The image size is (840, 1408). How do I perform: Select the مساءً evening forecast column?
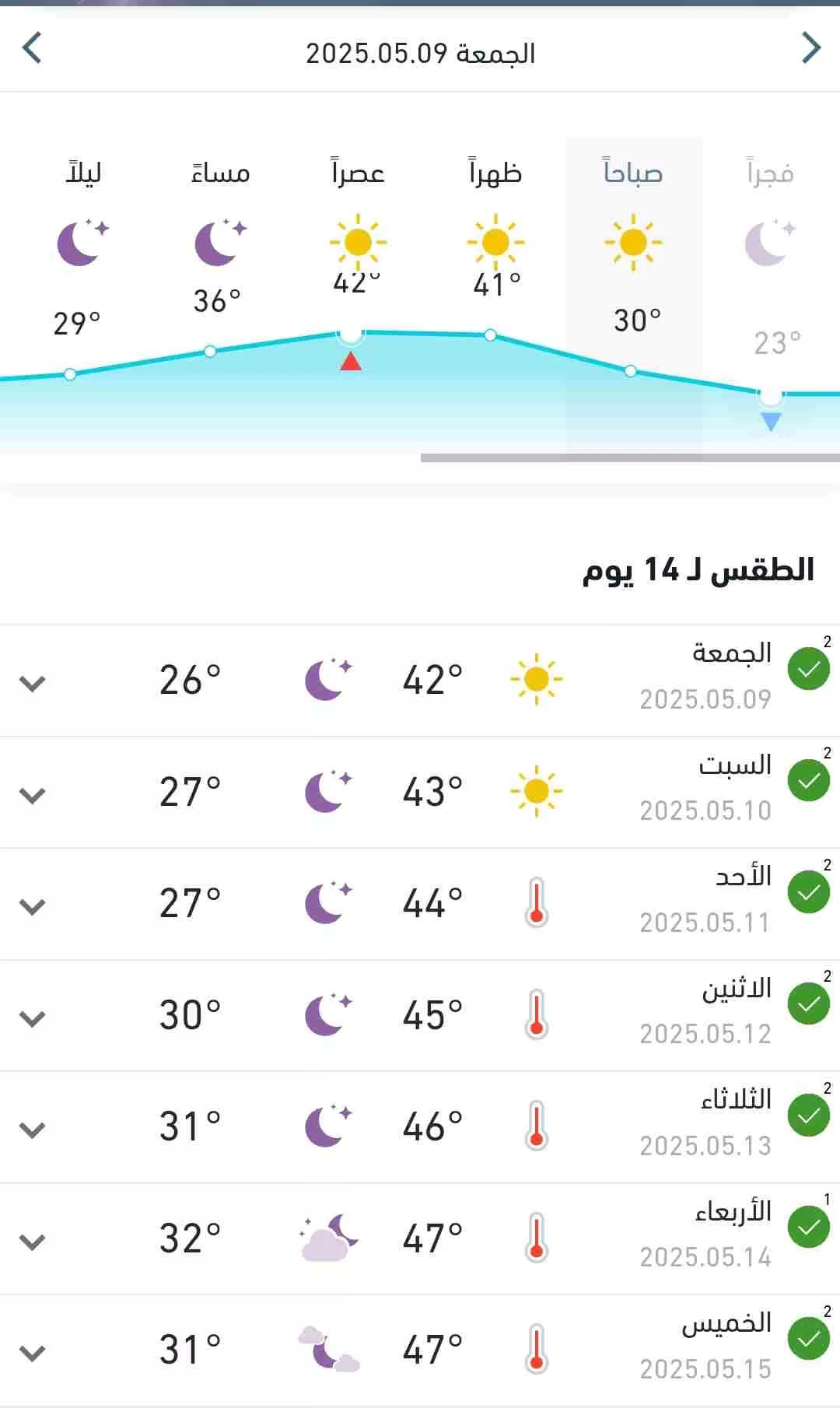[x=220, y=296]
